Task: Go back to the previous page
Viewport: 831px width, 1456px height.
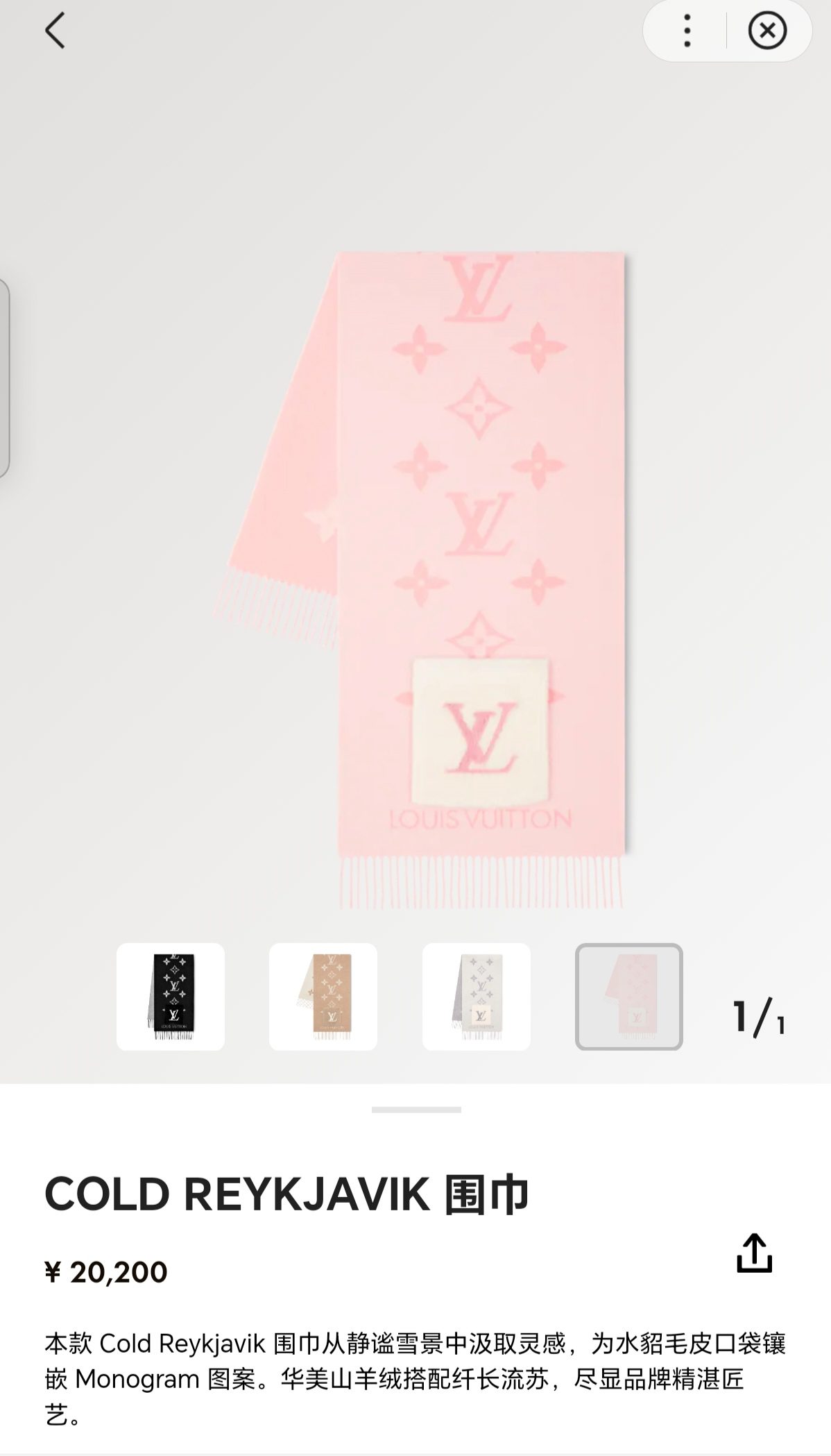Action: tap(55, 31)
